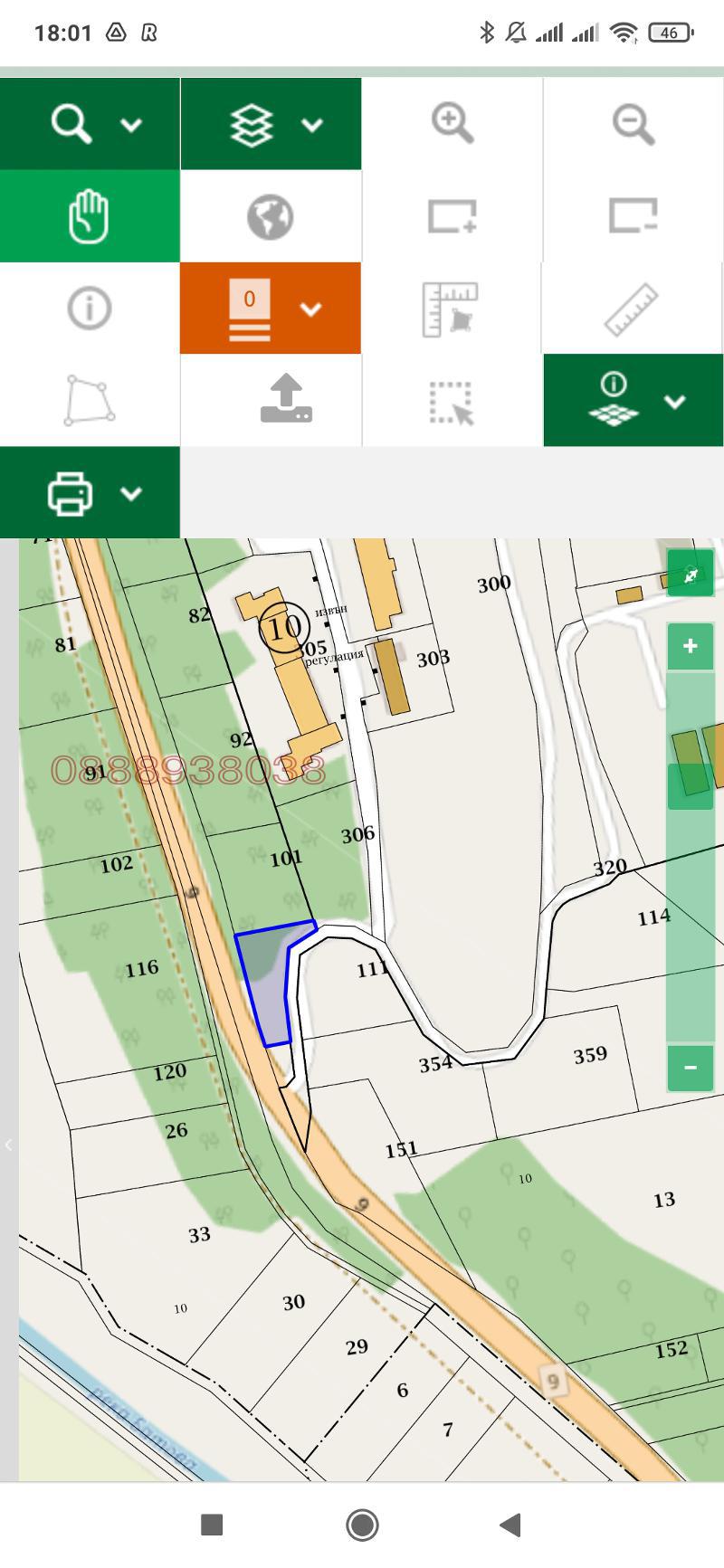Activate the pan hand tool
The width and height of the screenshot is (724, 1568).
click(90, 216)
